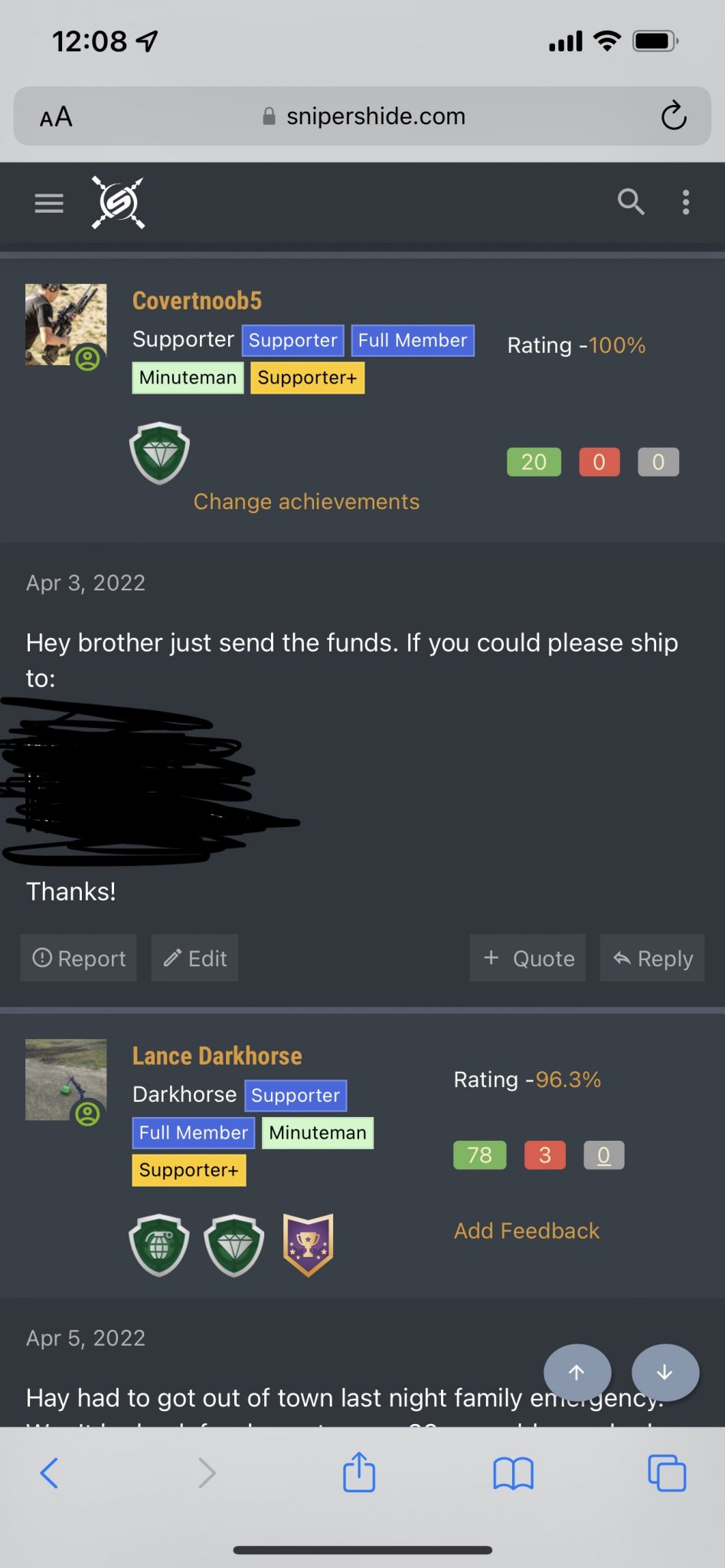The image size is (725, 1568).
Task: Open the three-dot overflow menu
Action: tap(686, 202)
